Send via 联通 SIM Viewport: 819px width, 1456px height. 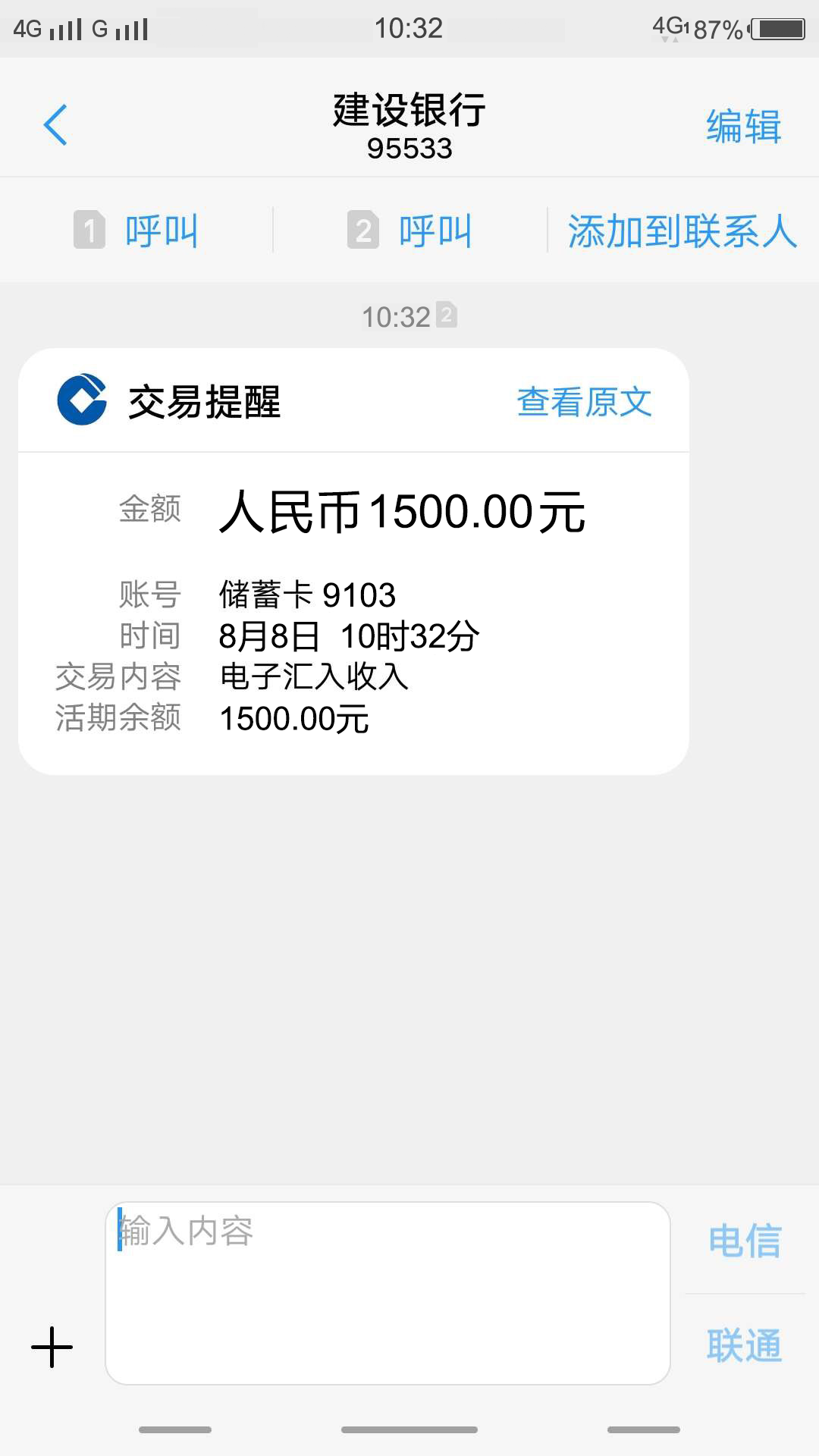click(745, 1345)
